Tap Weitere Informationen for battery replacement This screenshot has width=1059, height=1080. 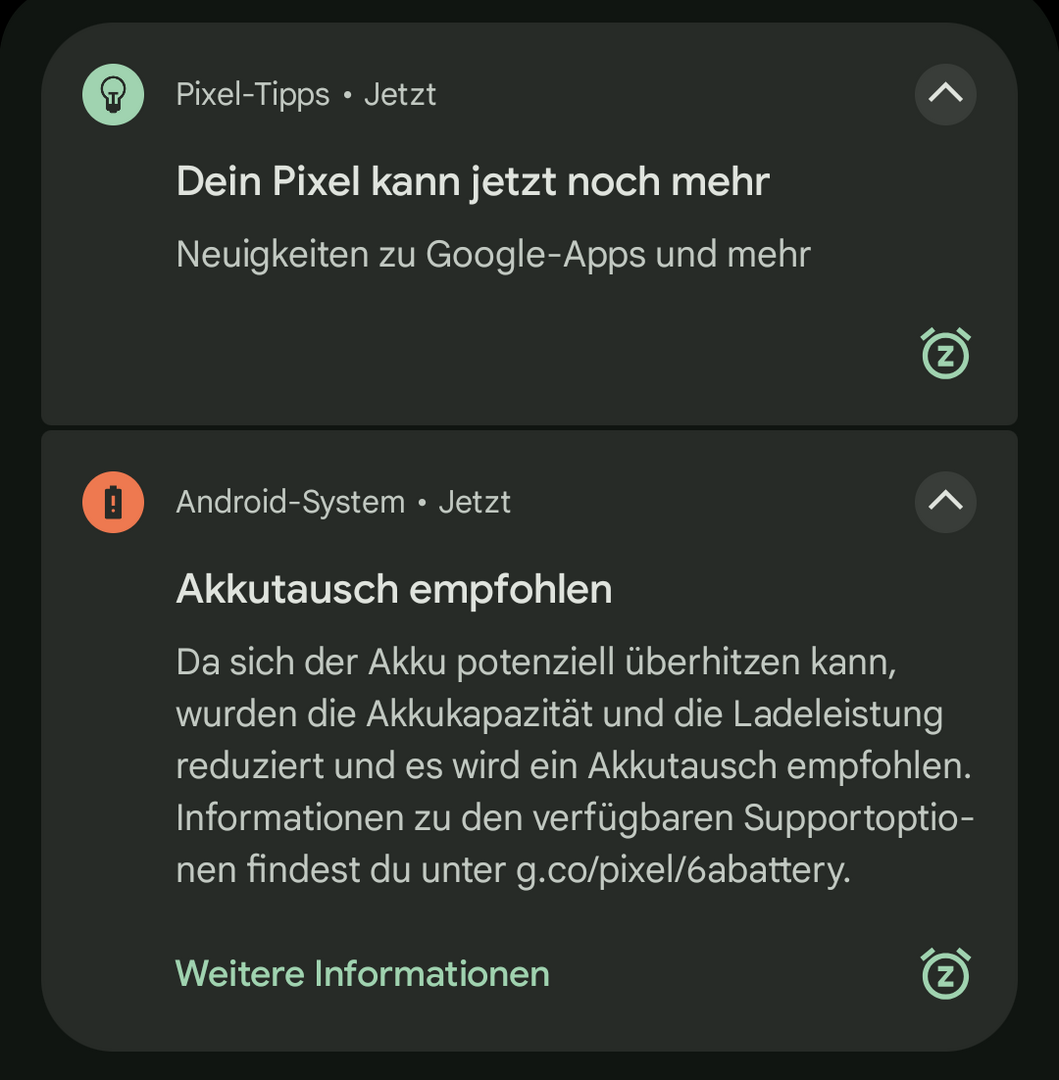click(x=362, y=973)
